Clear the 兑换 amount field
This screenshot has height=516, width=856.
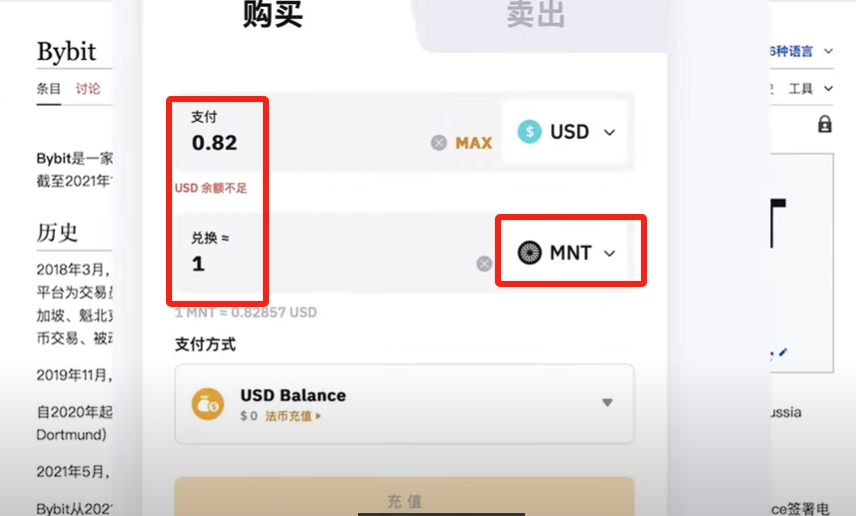[x=484, y=264]
